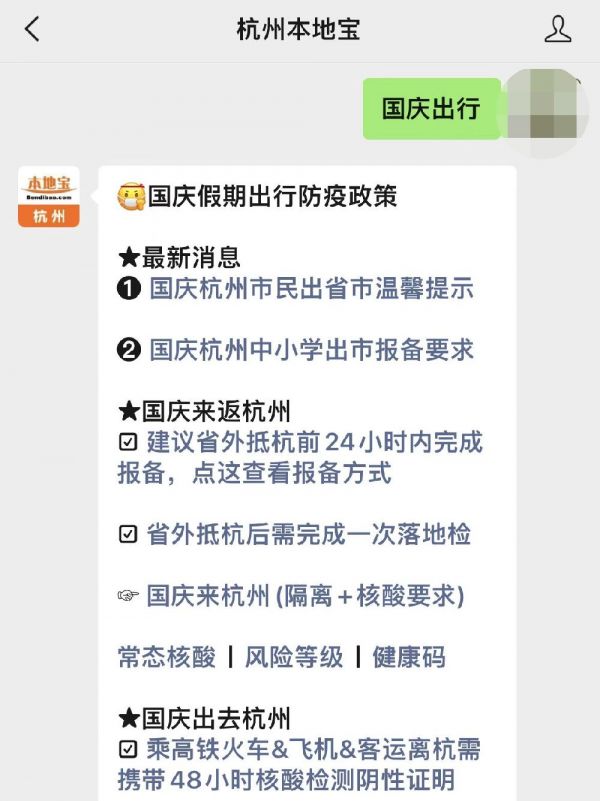This screenshot has height=801, width=600.
Task: Open 国庆来杭州 (隔离+核酸要求) link
Action: (305, 596)
